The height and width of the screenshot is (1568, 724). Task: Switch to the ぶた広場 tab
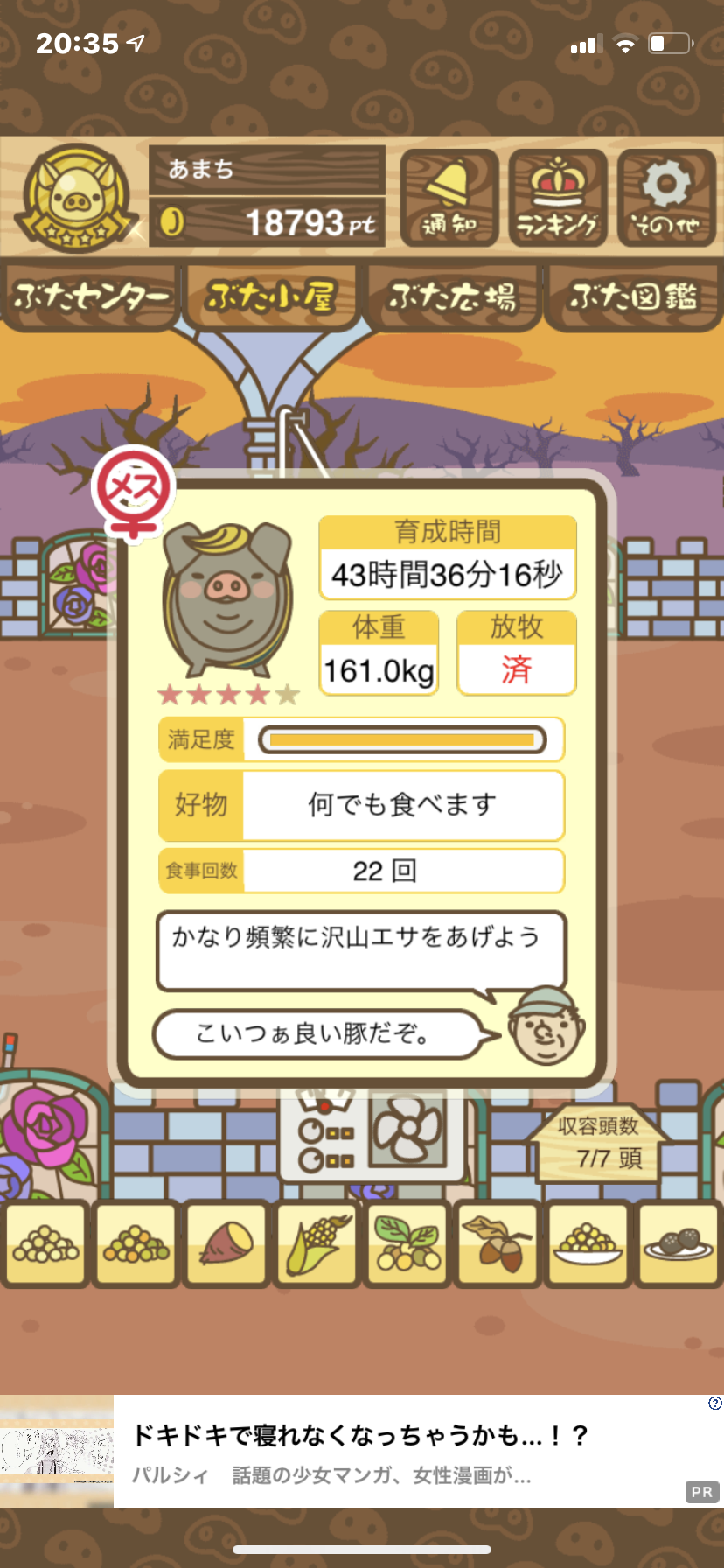coord(453,297)
